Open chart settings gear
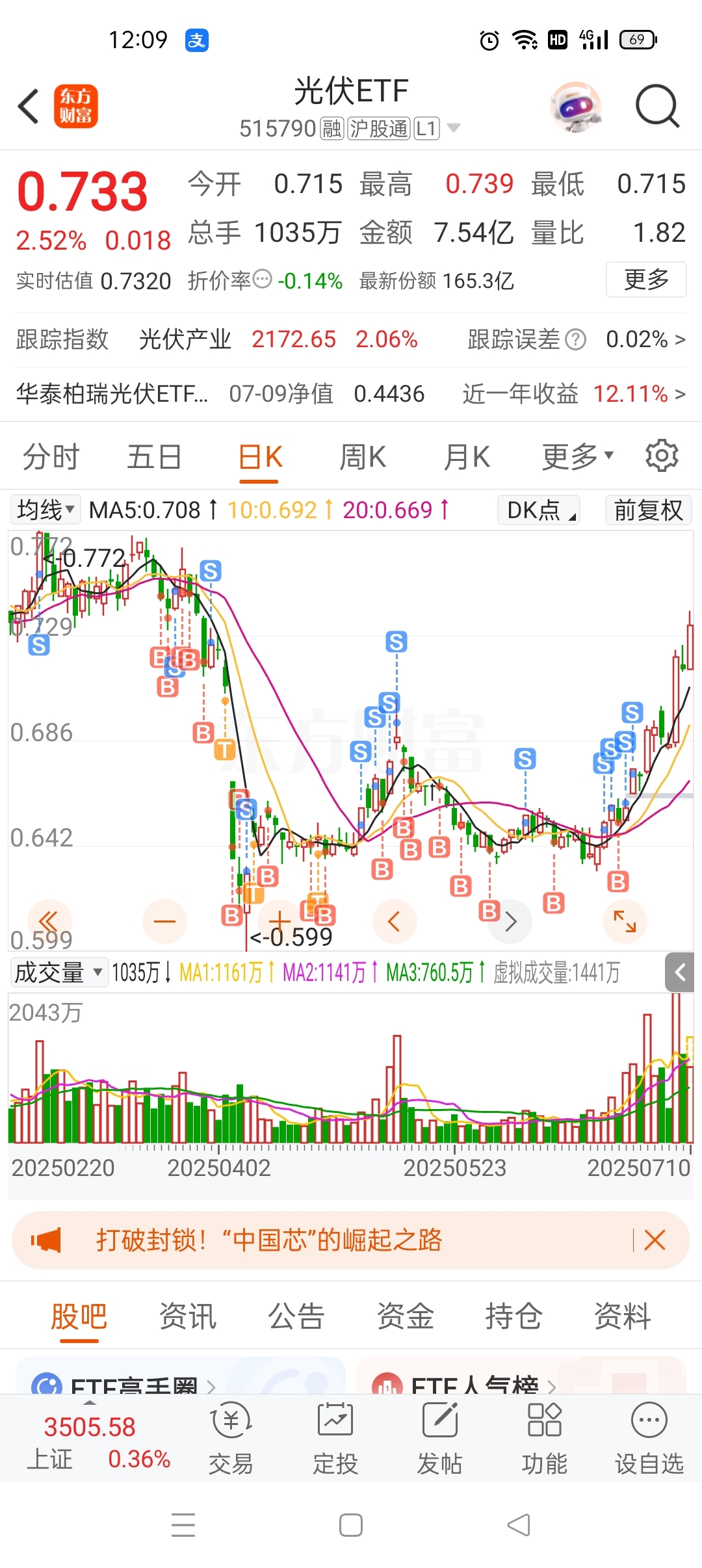This screenshot has width=702, height=1568. [662, 455]
